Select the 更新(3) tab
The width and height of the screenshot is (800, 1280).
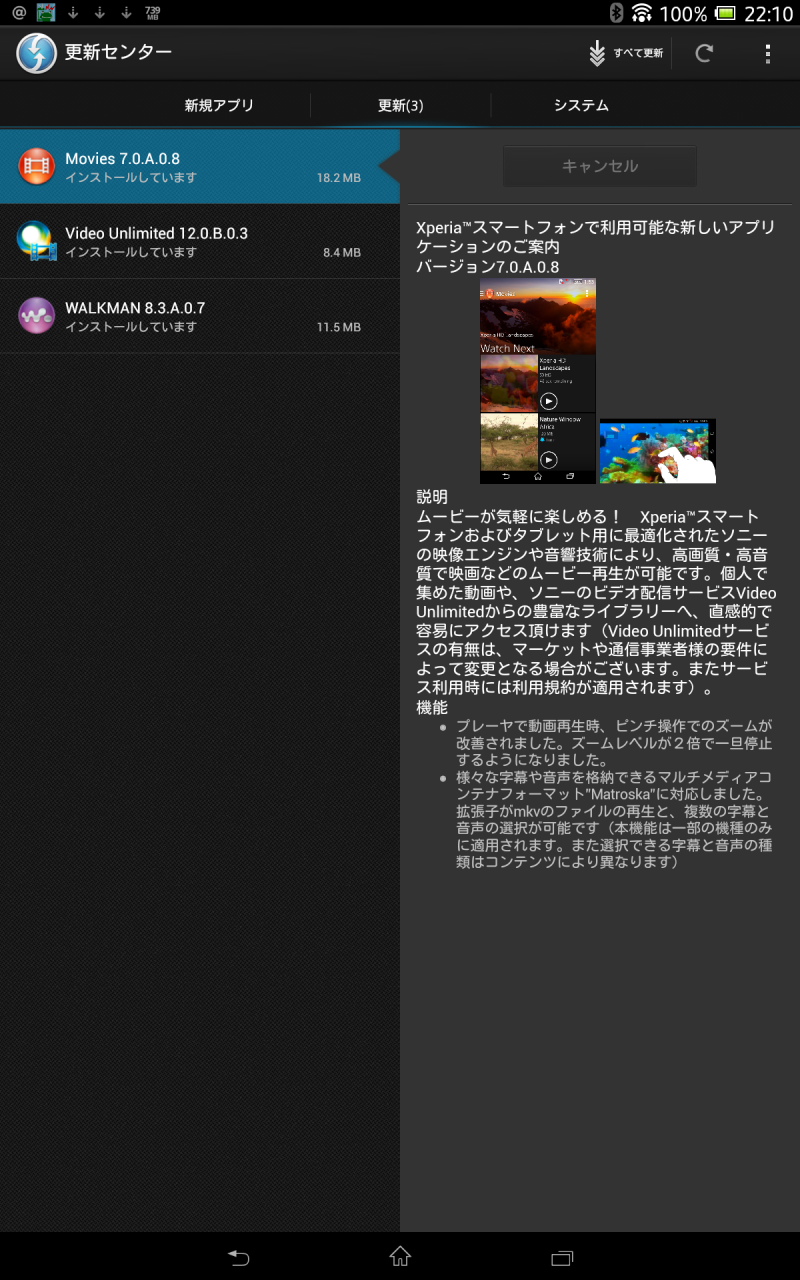pyautogui.click(x=400, y=105)
